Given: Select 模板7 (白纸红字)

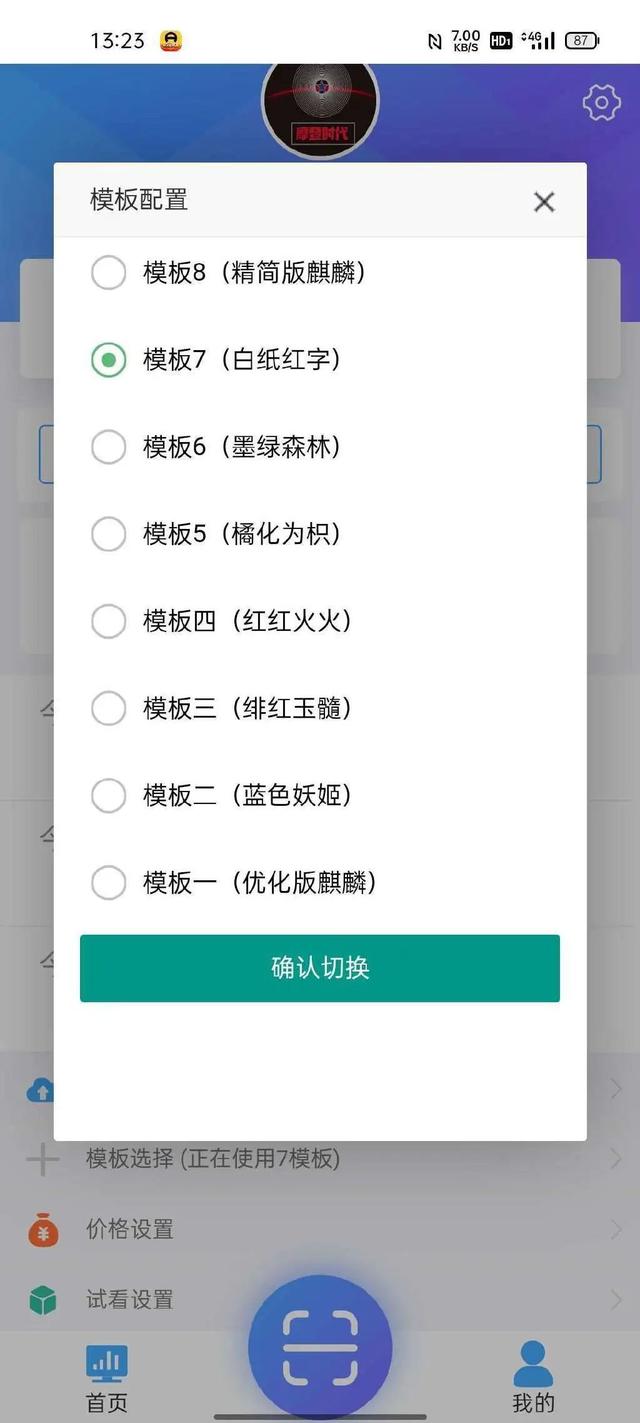Looking at the screenshot, I should [109, 359].
